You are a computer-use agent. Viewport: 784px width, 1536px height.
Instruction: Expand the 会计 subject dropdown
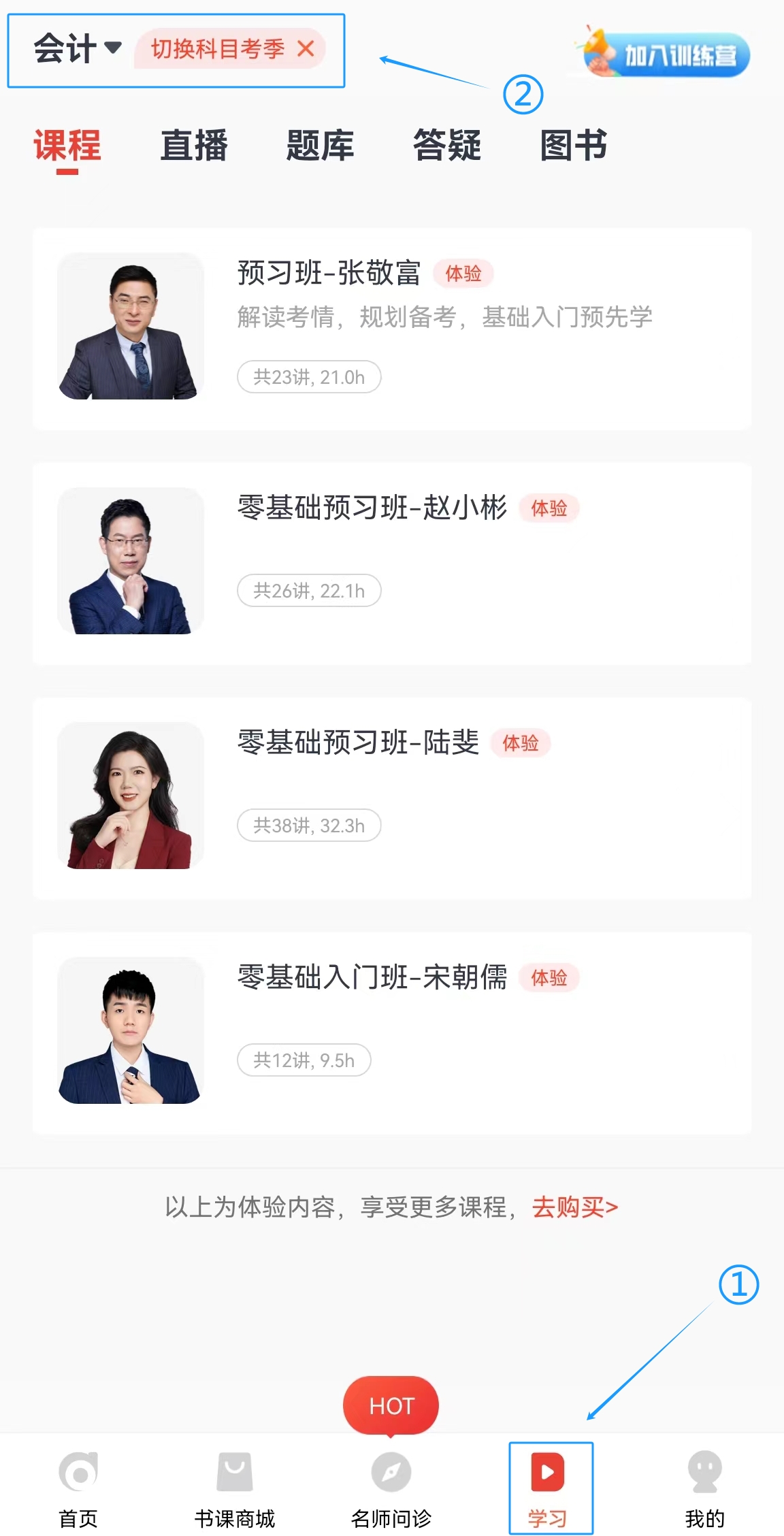78,49
